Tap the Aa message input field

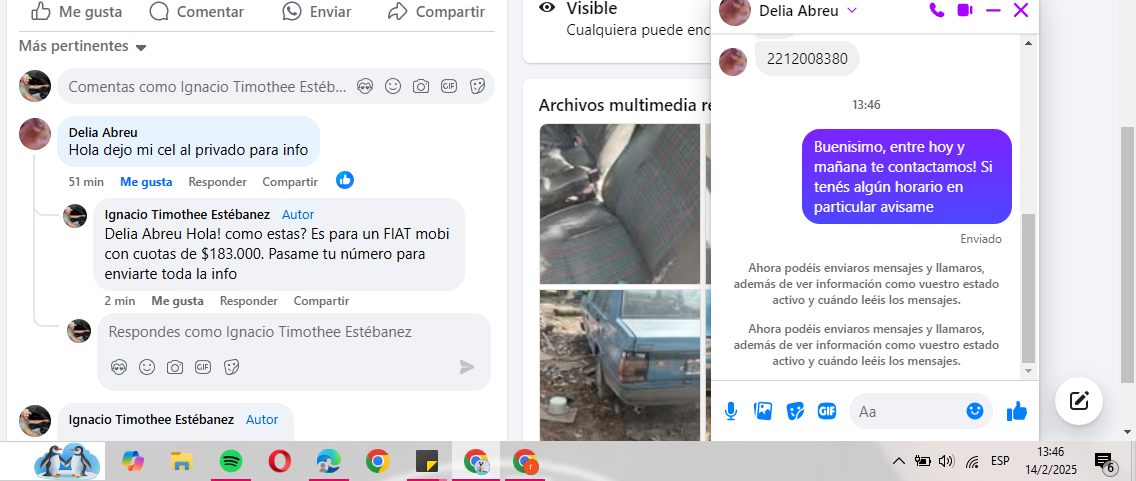point(905,411)
